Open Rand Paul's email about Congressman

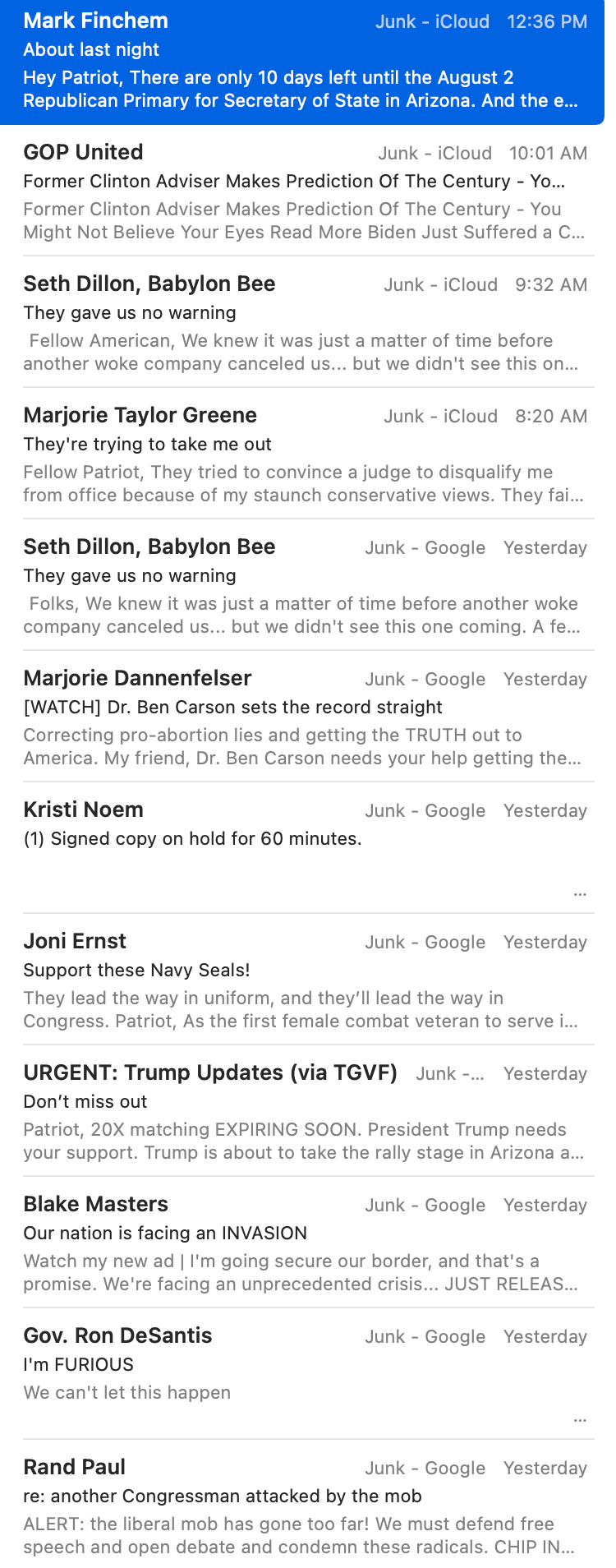tap(302, 1507)
